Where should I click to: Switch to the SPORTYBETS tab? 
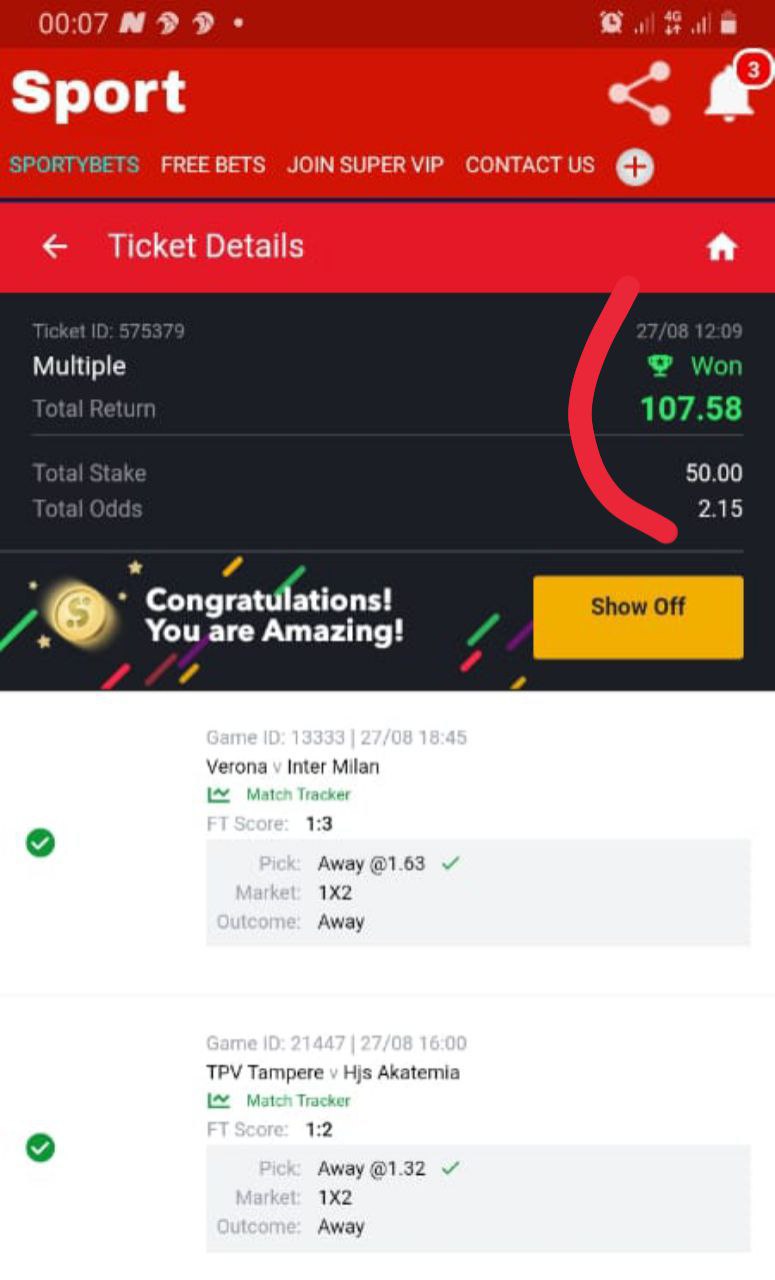point(74,165)
